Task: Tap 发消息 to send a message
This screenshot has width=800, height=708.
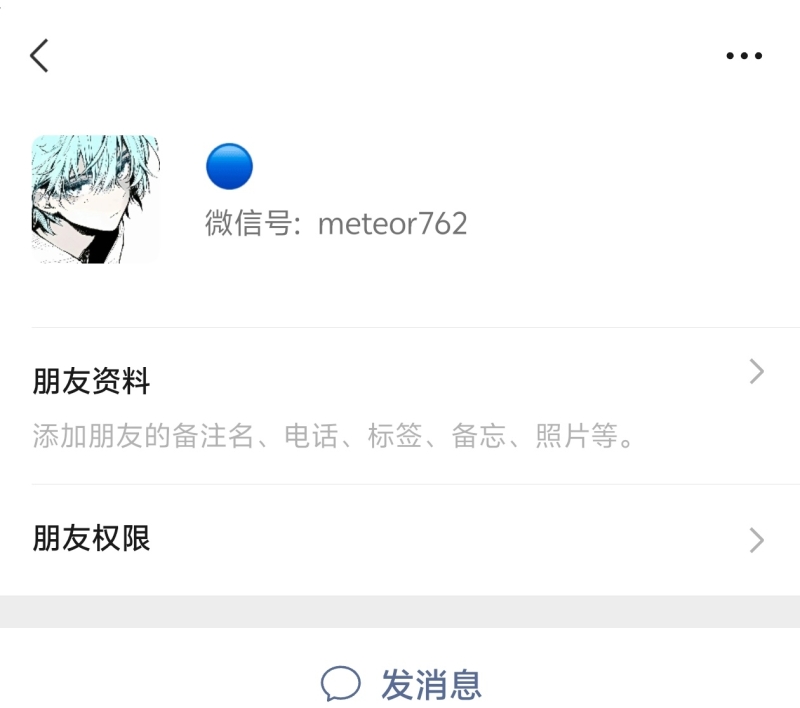Action: [x=402, y=685]
